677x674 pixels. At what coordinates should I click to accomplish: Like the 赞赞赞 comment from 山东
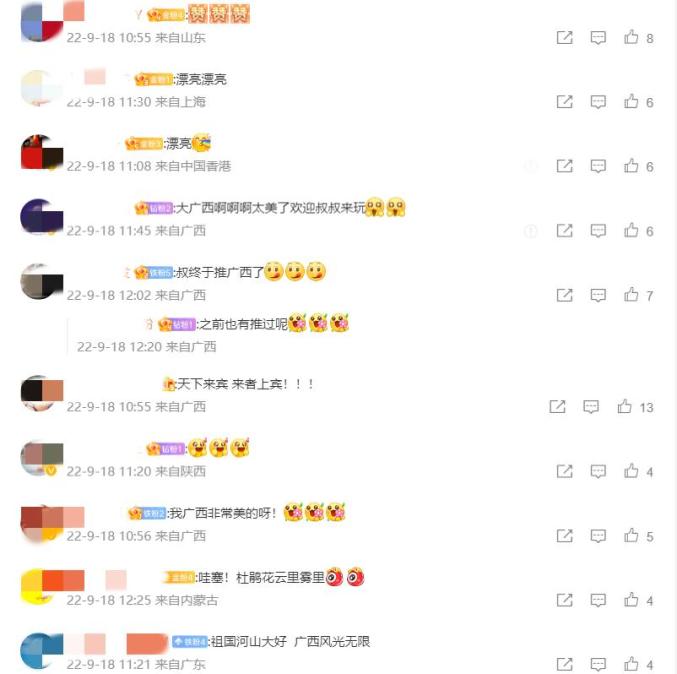631,37
